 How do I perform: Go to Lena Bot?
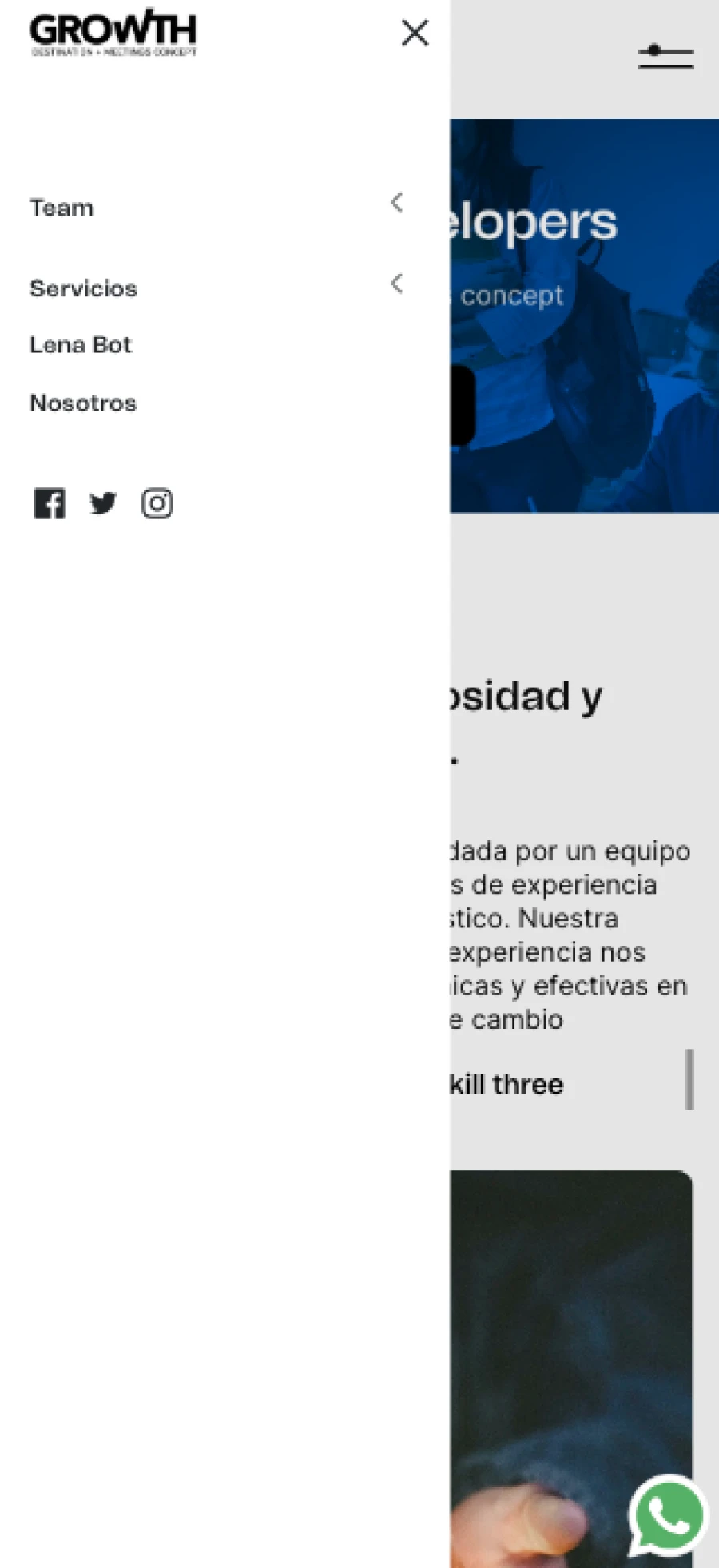(x=81, y=345)
